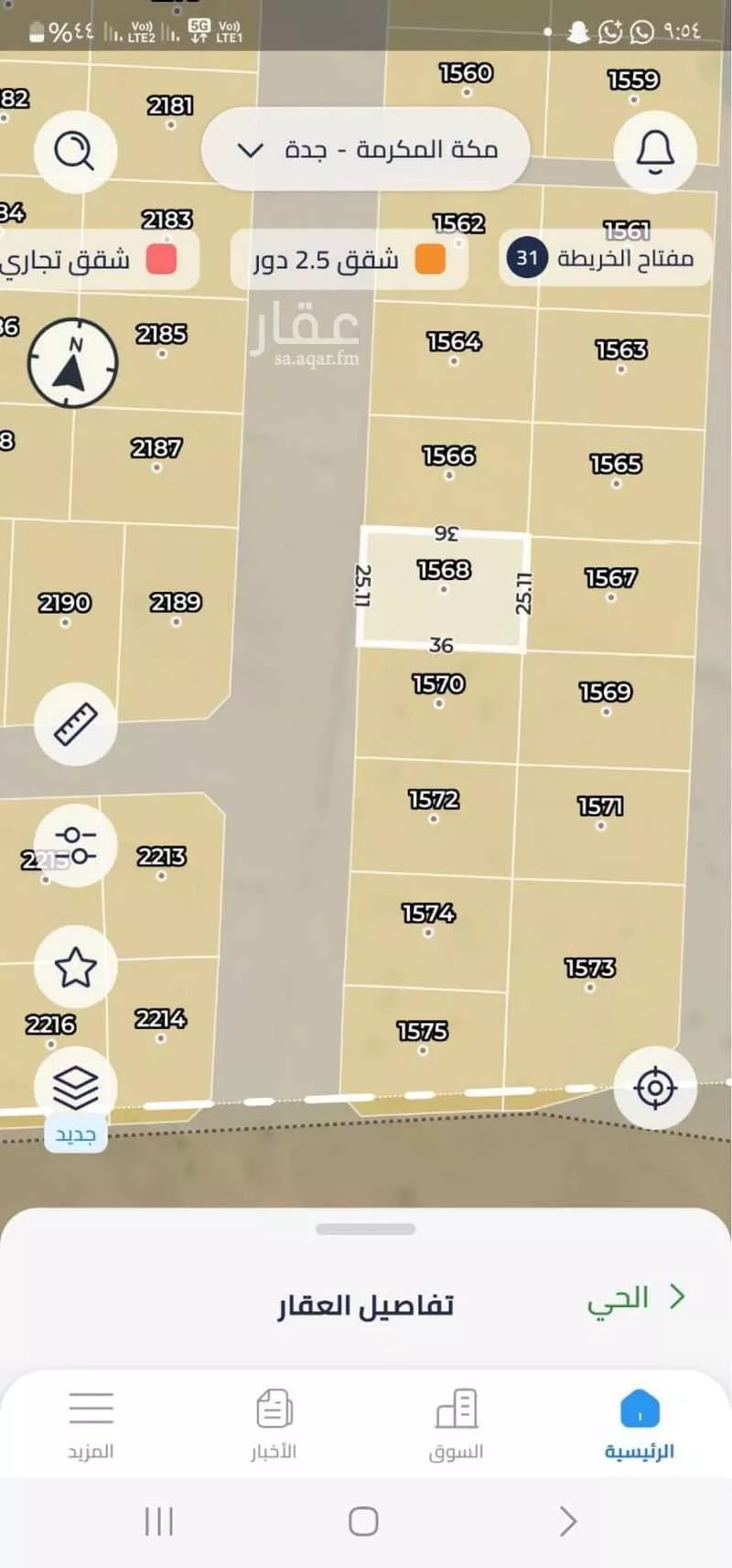
Task: Tap the compass to reset north
Action: click(x=73, y=363)
